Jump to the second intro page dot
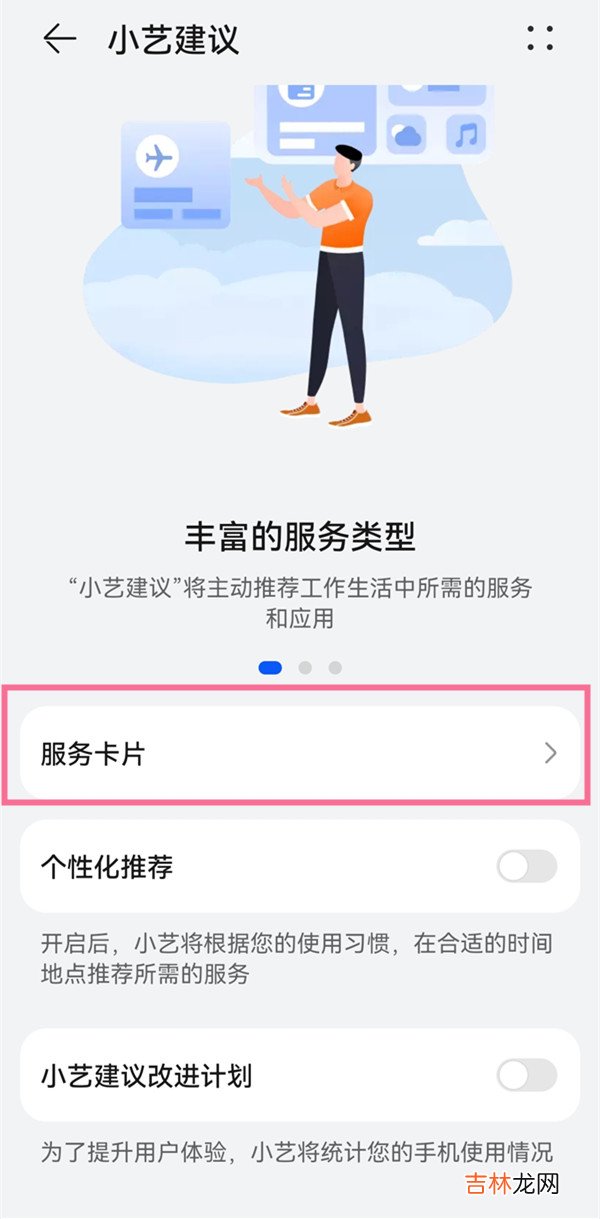The width and height of the screenshot is (600, 1219). coord(305,667)
